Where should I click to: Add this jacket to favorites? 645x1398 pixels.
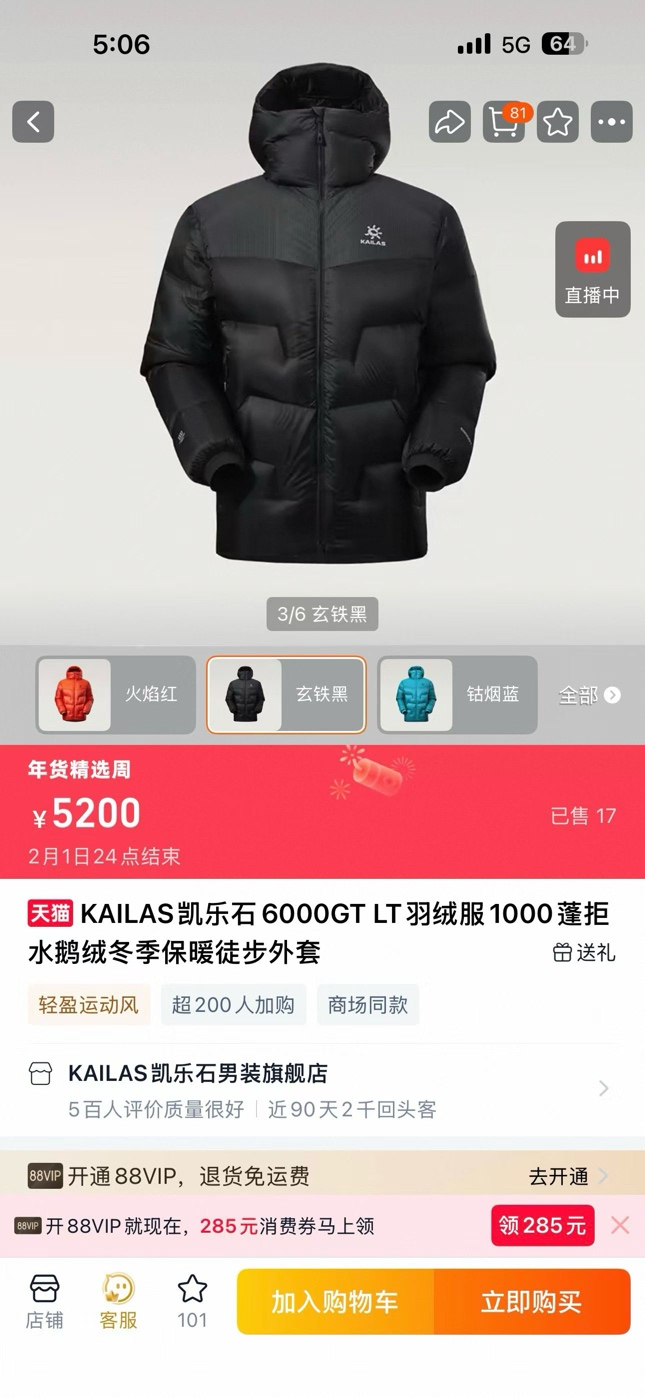(x=558, y=122)
